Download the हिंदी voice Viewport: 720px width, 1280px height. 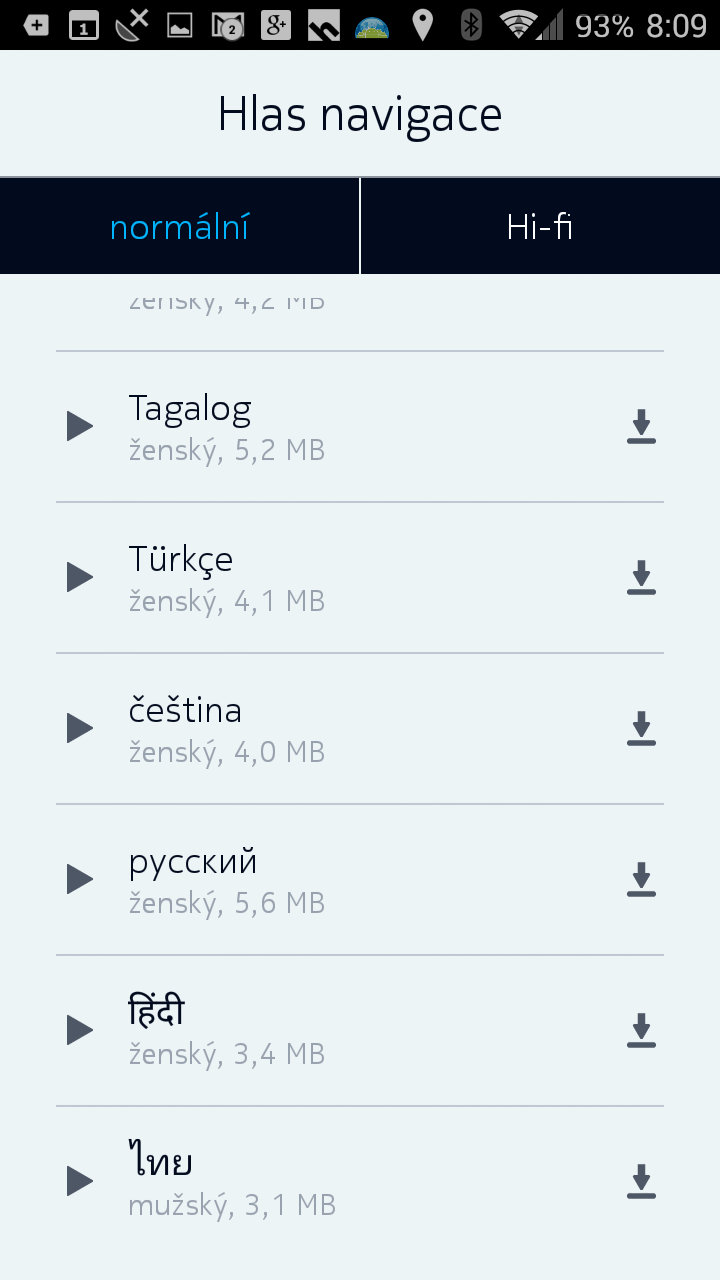[641, 1030]
